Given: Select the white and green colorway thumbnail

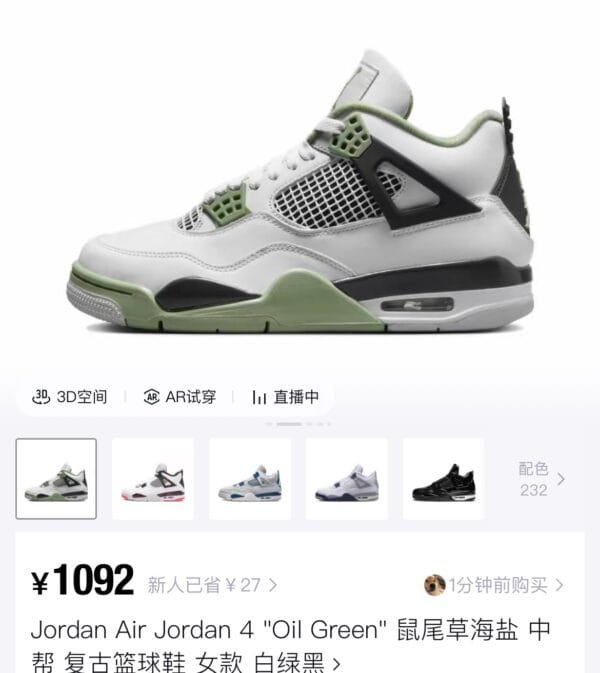Looking at the screenshot, I should pos(56,479).
